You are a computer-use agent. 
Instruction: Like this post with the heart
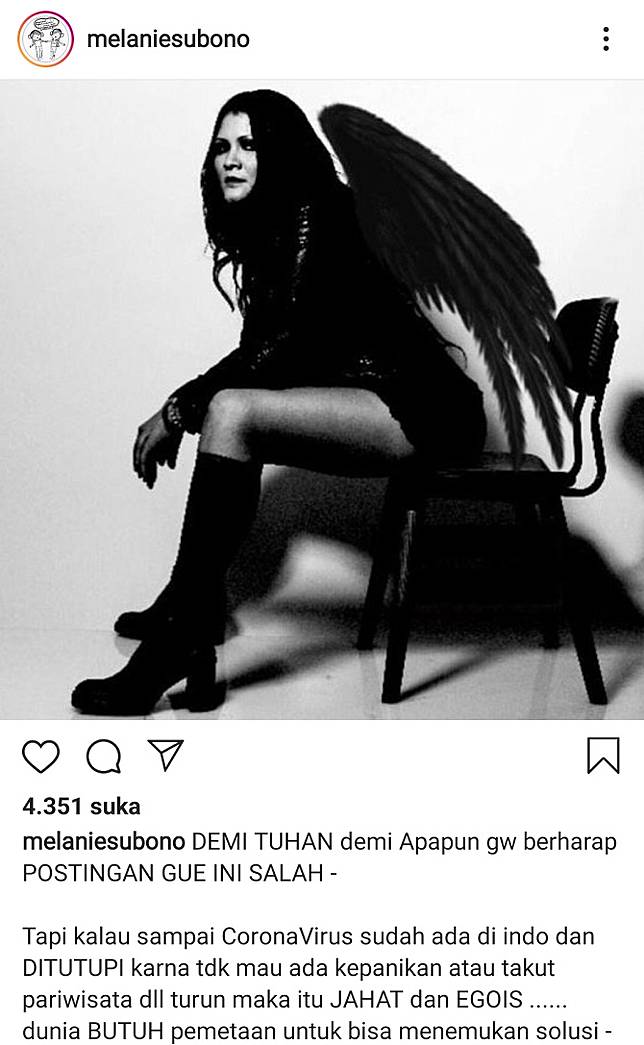pyautogui.click(x=41, y=757)
